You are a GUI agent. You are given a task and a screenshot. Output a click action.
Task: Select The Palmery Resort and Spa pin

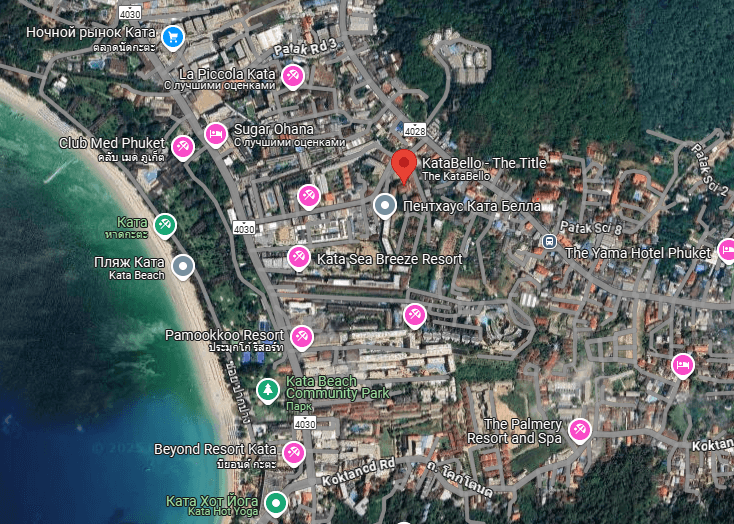578,430
